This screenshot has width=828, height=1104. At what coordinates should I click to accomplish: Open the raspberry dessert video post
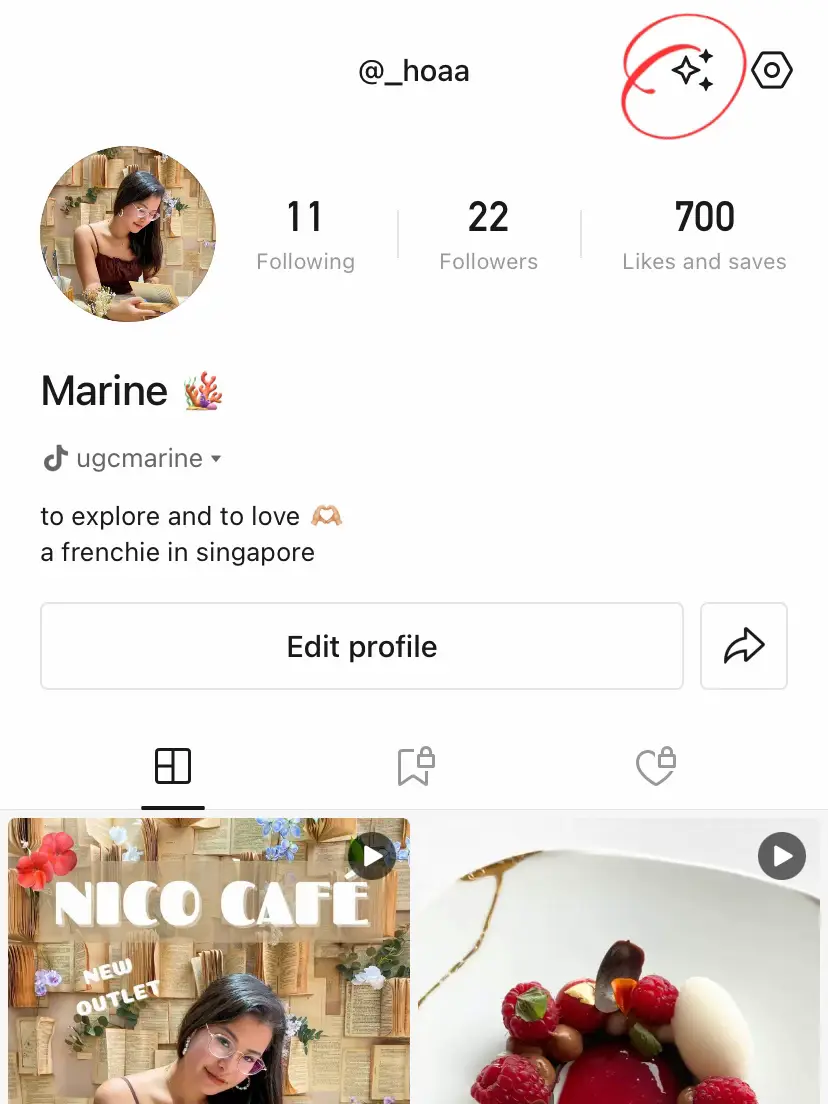tap(620, 960)
